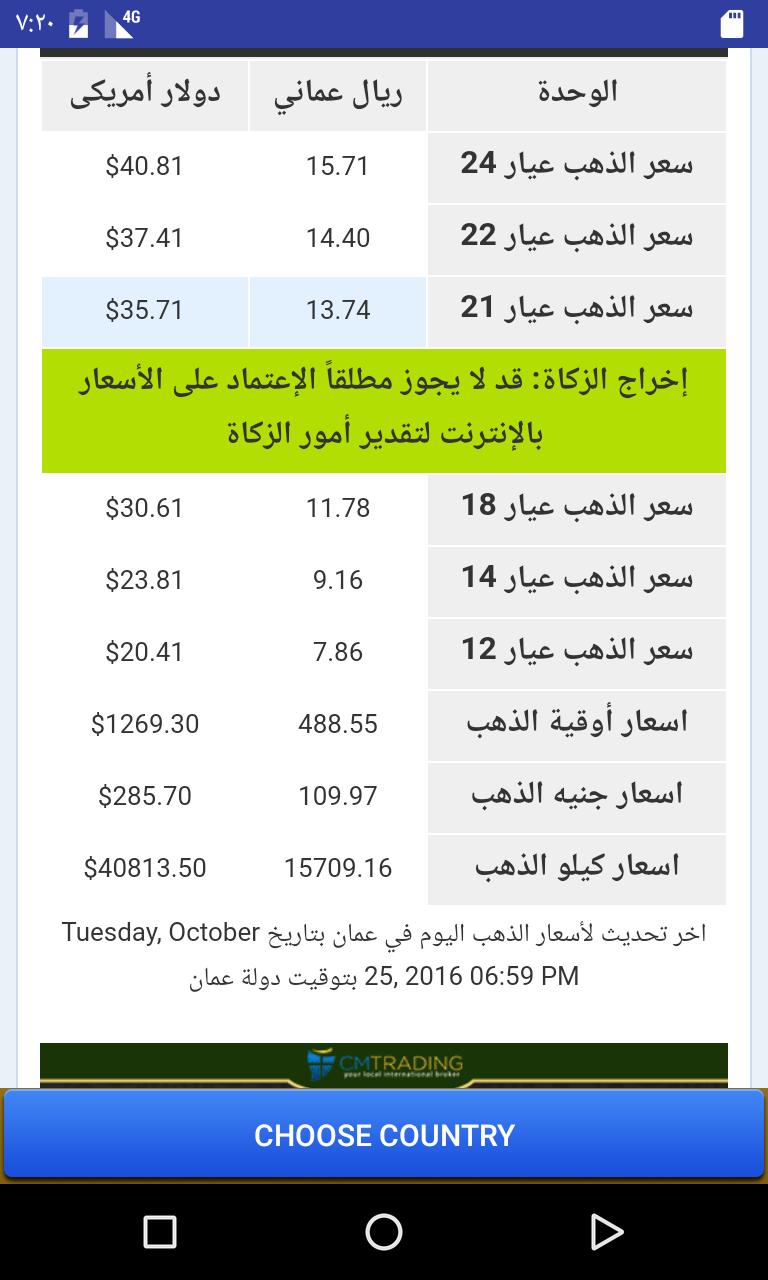Viewport: 768px width, 1280px height.
Task: Tap the Android Home circle button
Action: [x=384, y=1234]
